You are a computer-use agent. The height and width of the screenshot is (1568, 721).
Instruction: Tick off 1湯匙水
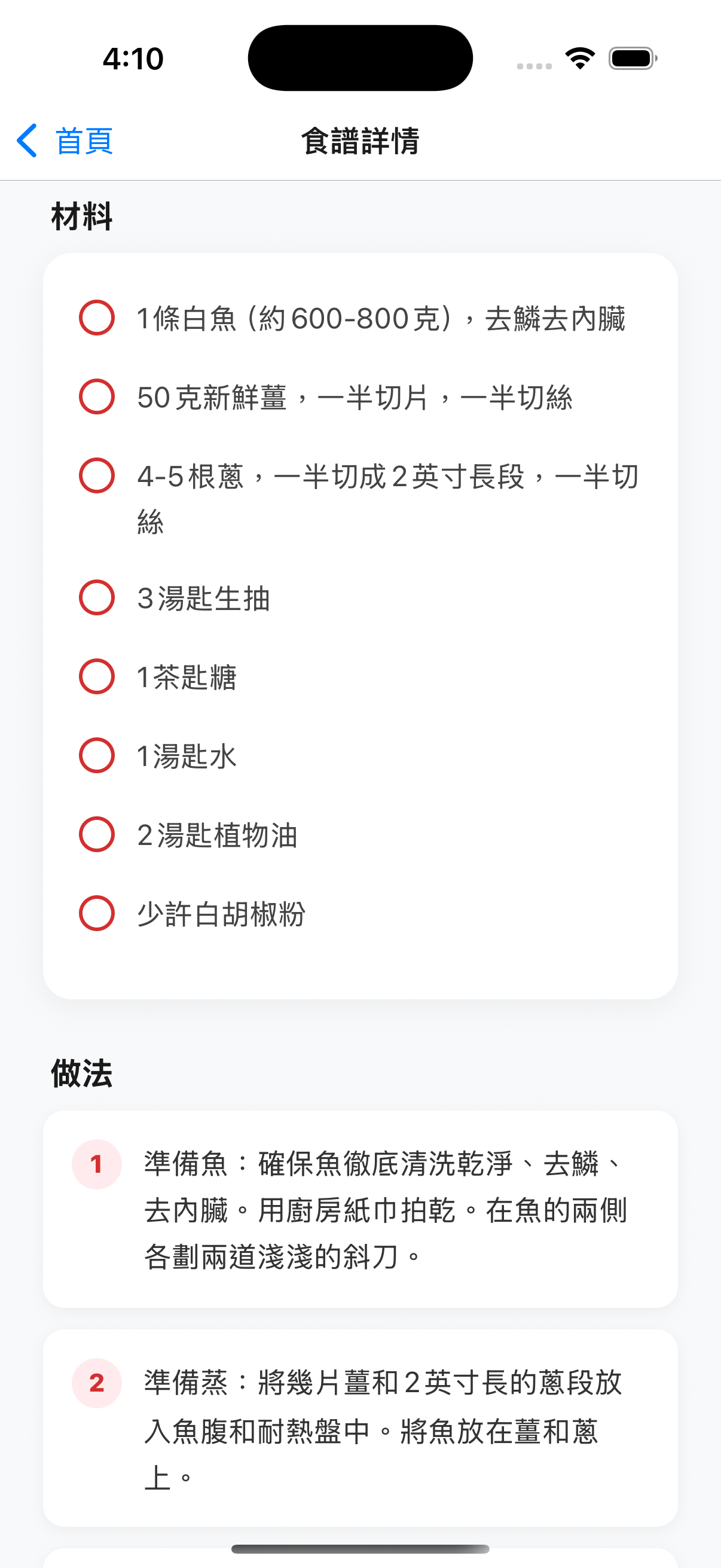97,755
